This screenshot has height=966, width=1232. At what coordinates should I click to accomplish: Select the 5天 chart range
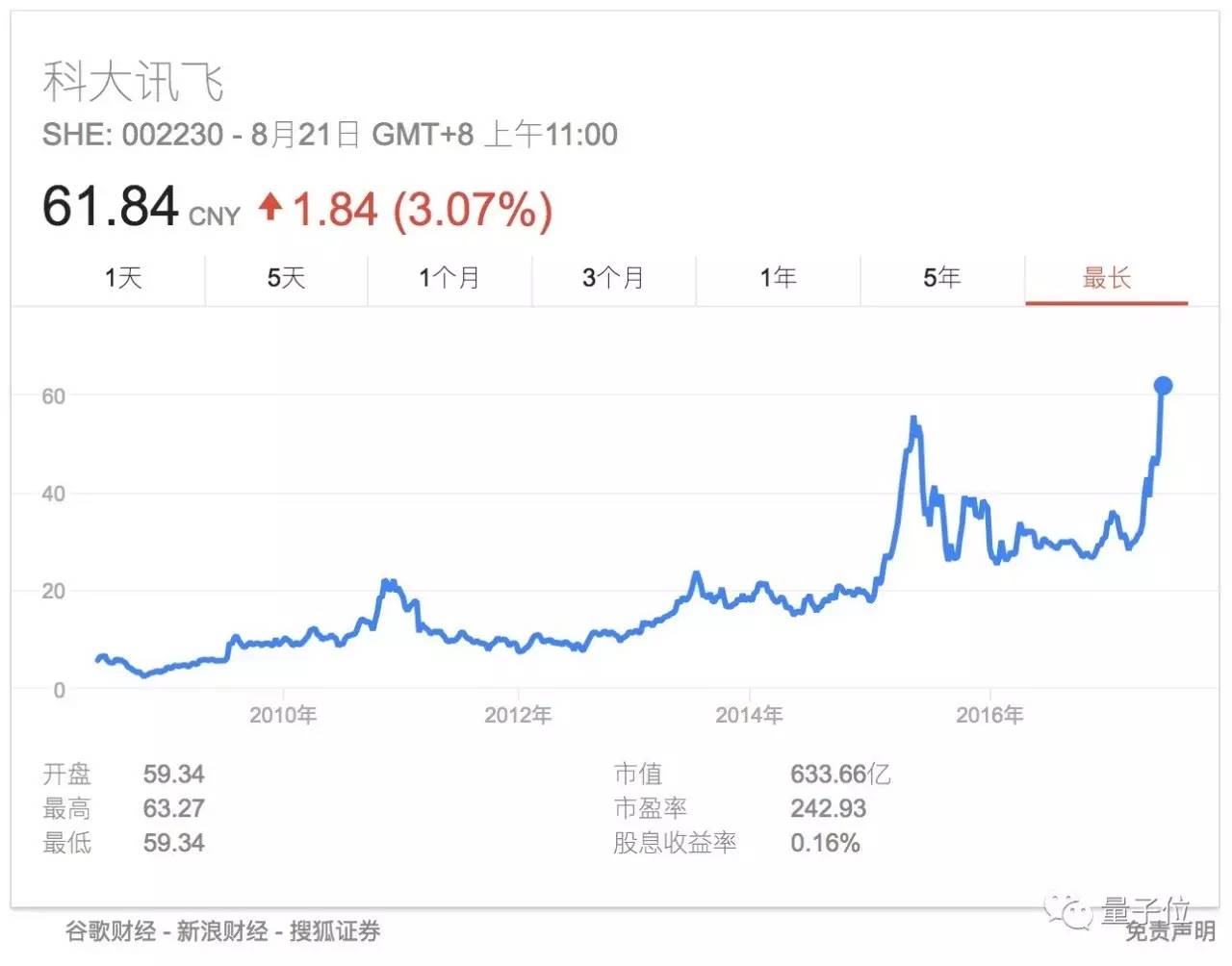(x=286, y=279)
